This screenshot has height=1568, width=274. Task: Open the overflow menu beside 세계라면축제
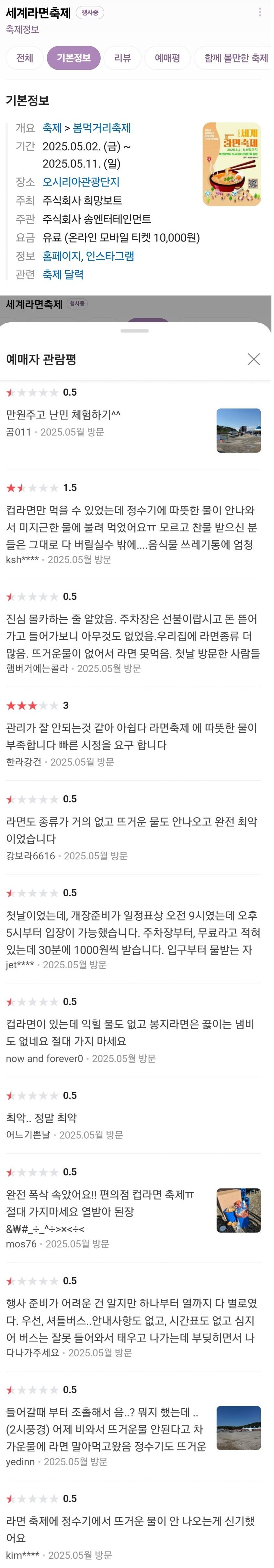tap(260, 12)
